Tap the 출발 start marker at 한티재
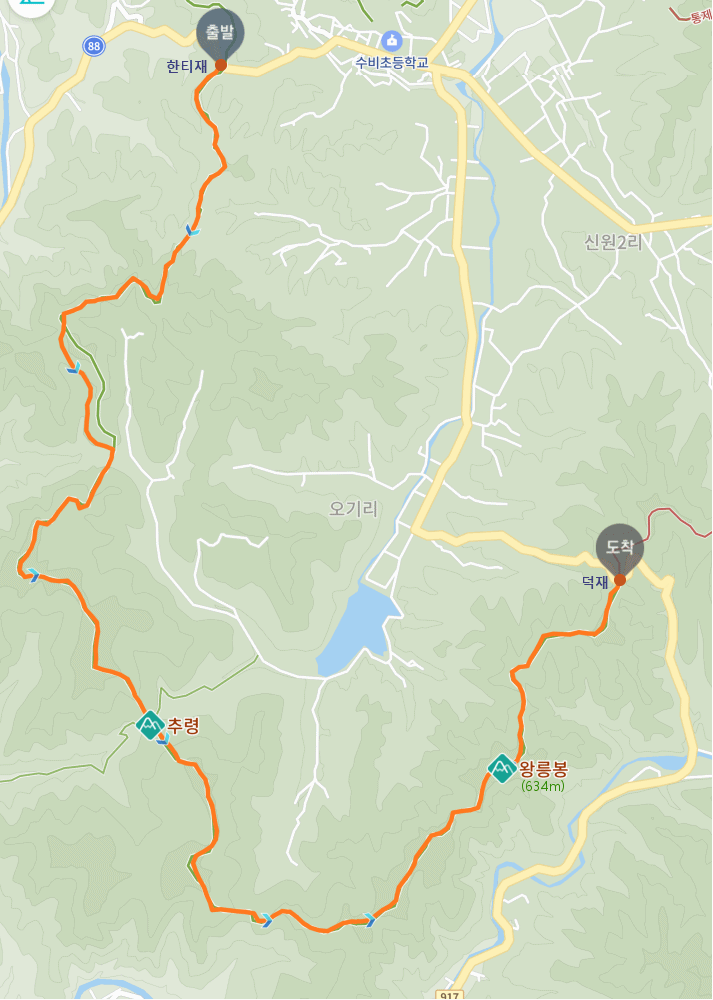The width and height of the screenshot is (713, 1000). (x=220, y=34)
